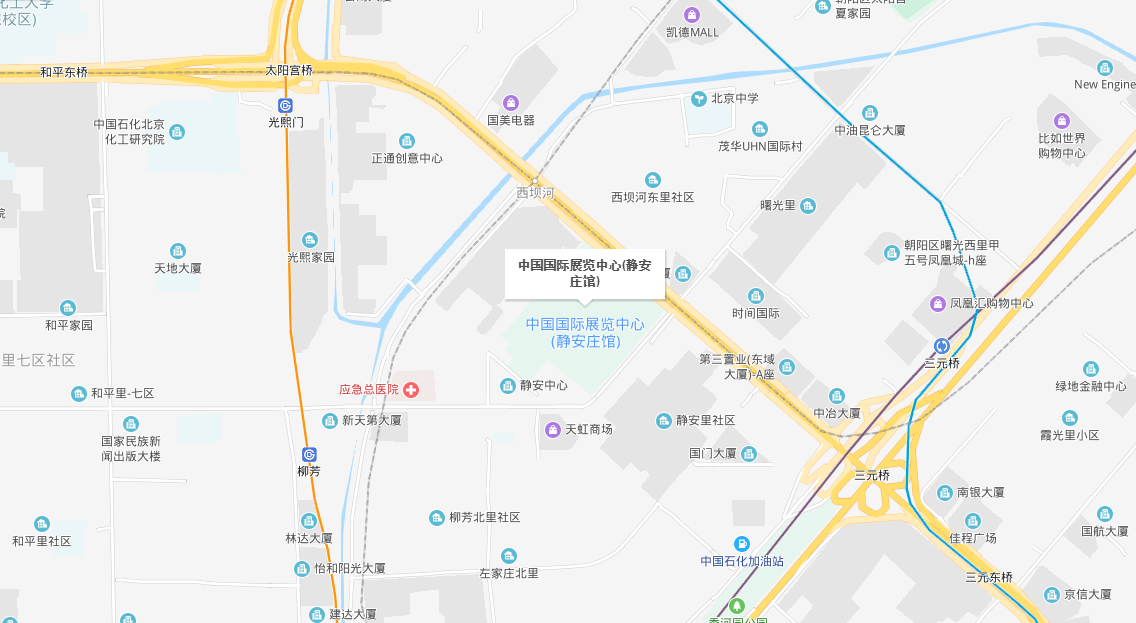Select the 中国石化加油站 gas station marker

pos(741,543)
